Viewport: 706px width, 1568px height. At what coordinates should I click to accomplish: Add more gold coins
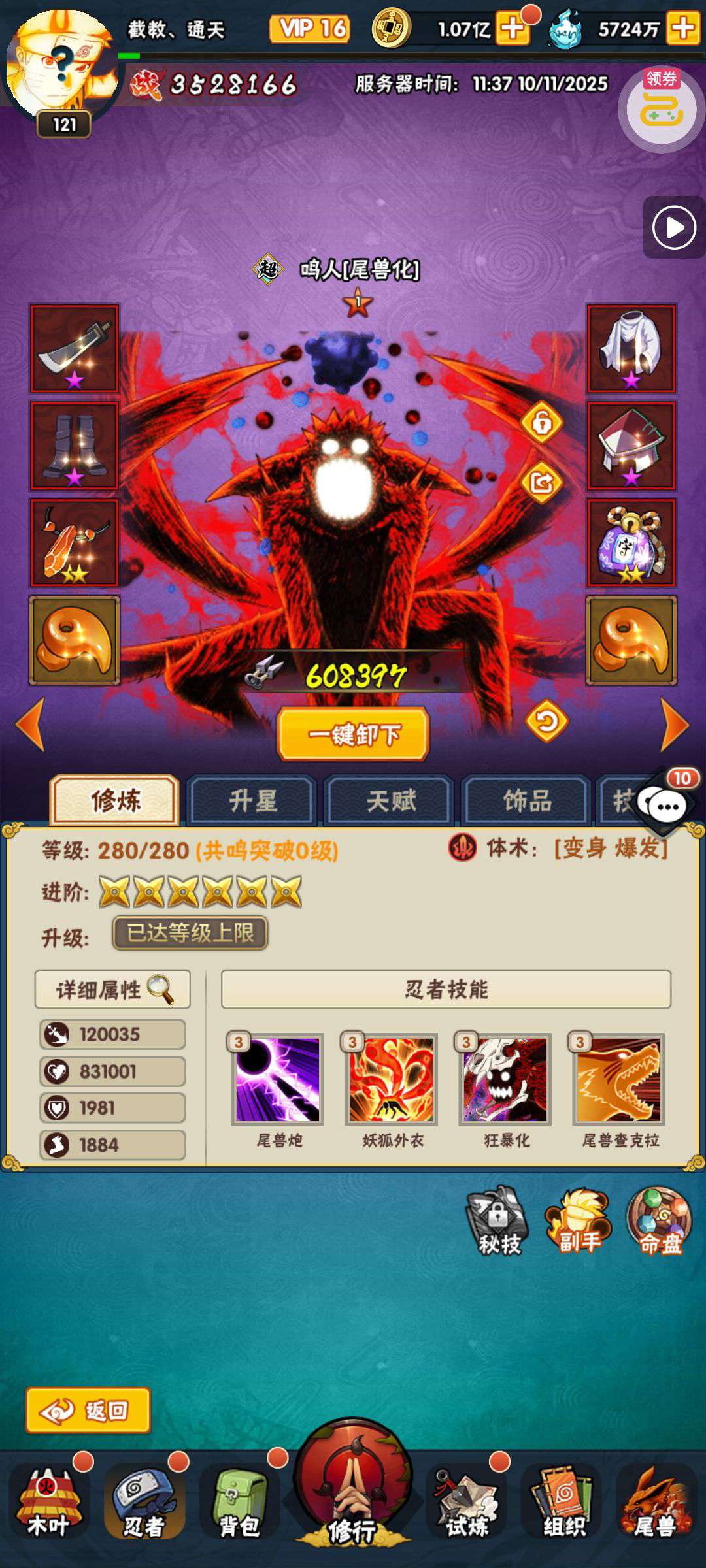click(513, 29)
